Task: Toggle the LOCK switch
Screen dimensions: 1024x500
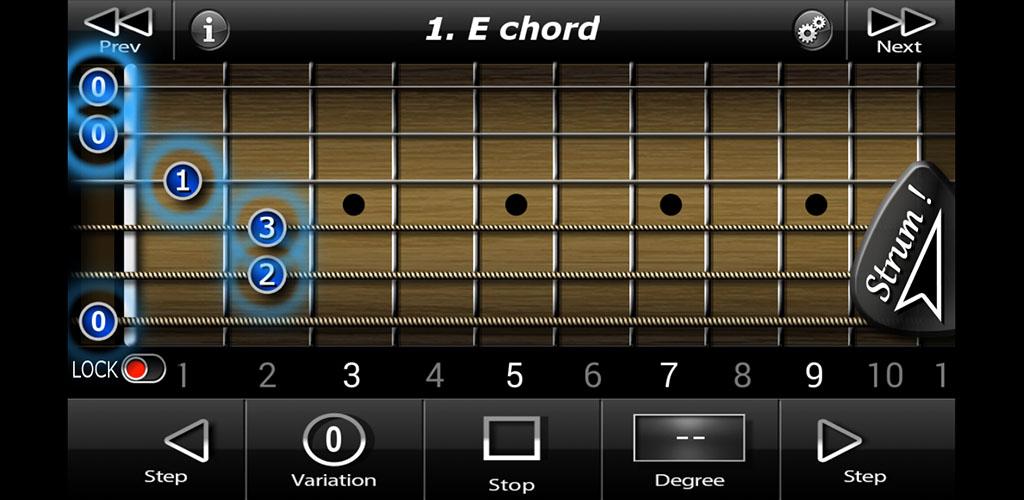Action: click(142, 370)
